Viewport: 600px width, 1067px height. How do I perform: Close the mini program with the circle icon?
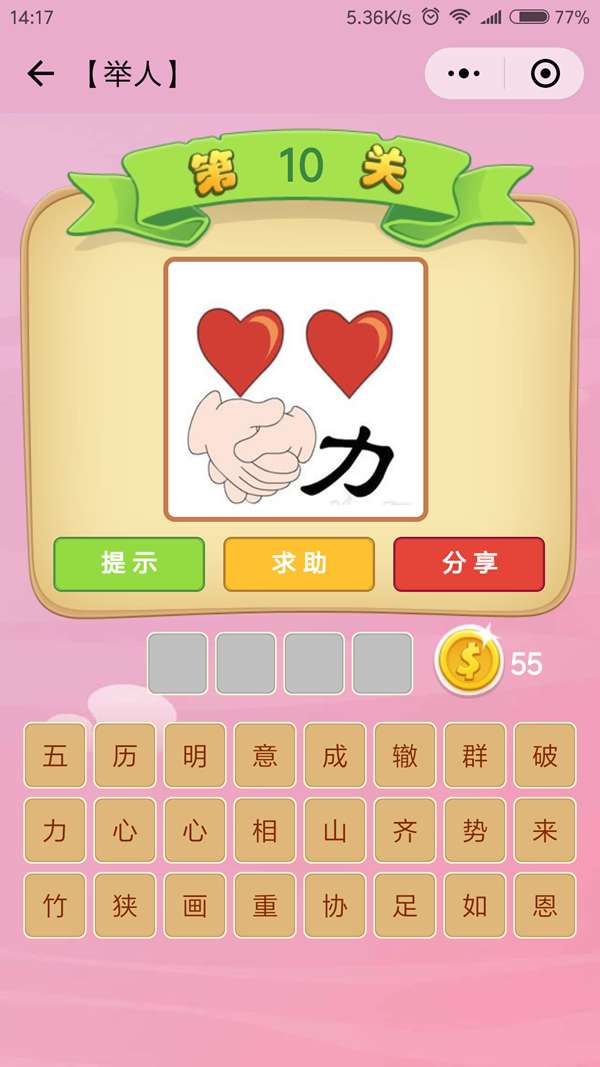[x=545, y=74]
